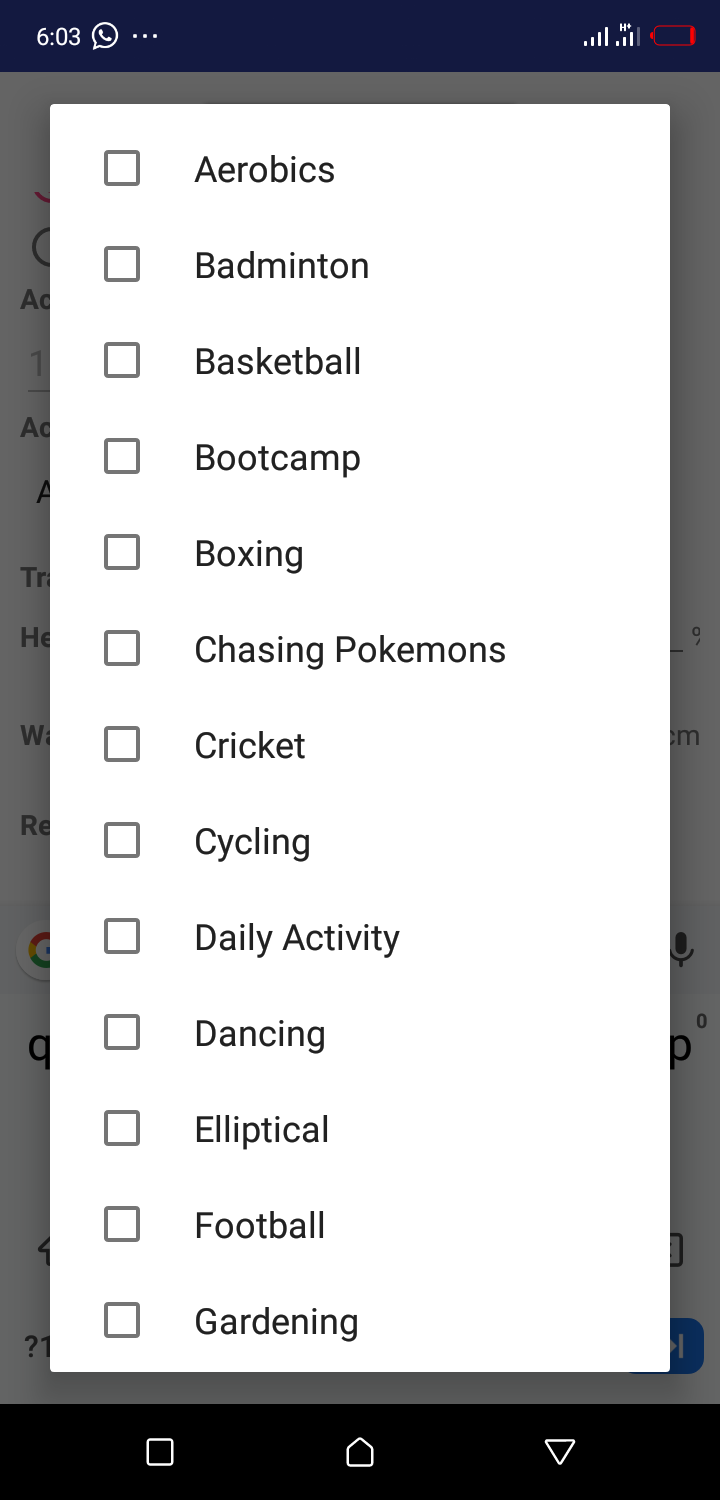
Task: Select Chasing Pokemons activity
Action: click(122, 649)
